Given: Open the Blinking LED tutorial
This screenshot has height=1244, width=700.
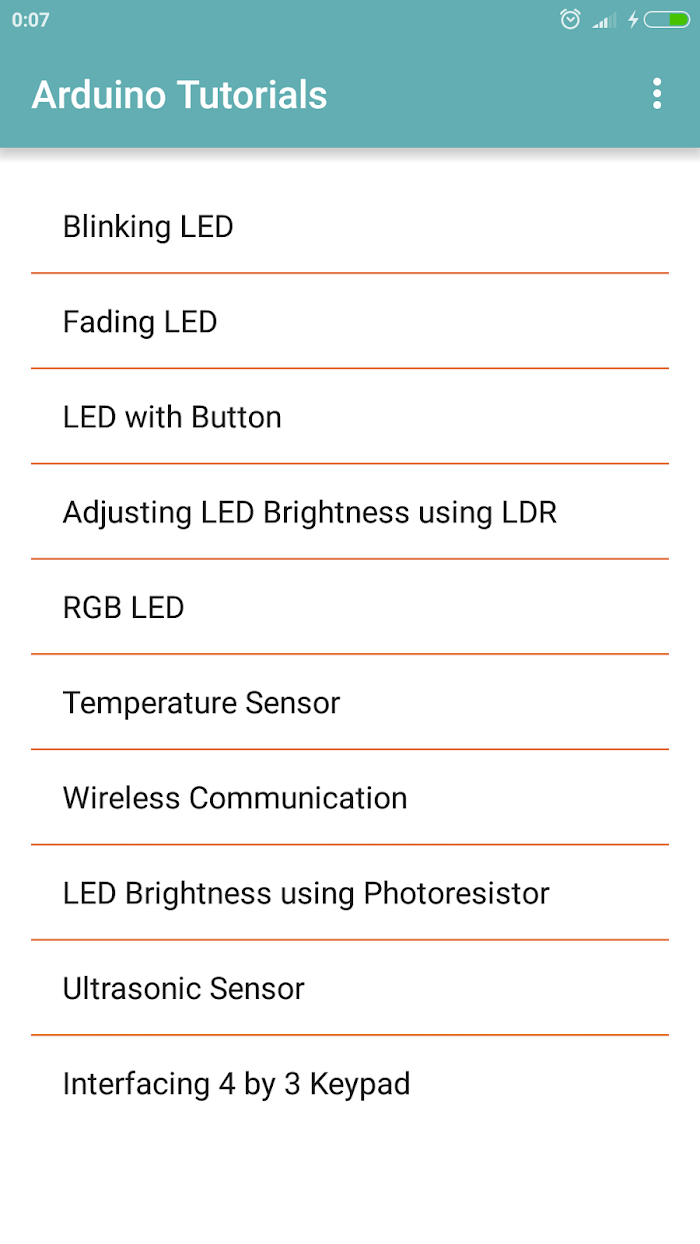Looking at the screenshot, I should [x=350, y=227].
